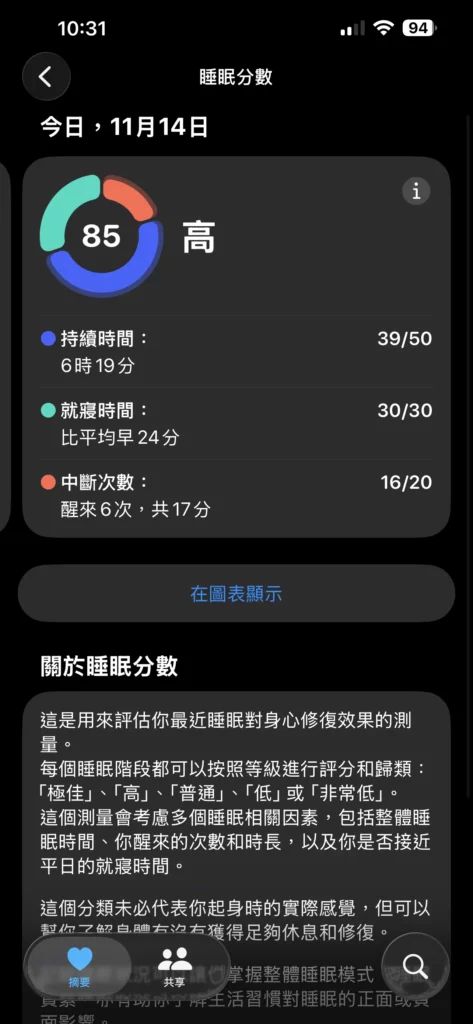The image size is (473, 1024).
Task: Go back from the 睡眠分數 screen
Action: [46, 77]
